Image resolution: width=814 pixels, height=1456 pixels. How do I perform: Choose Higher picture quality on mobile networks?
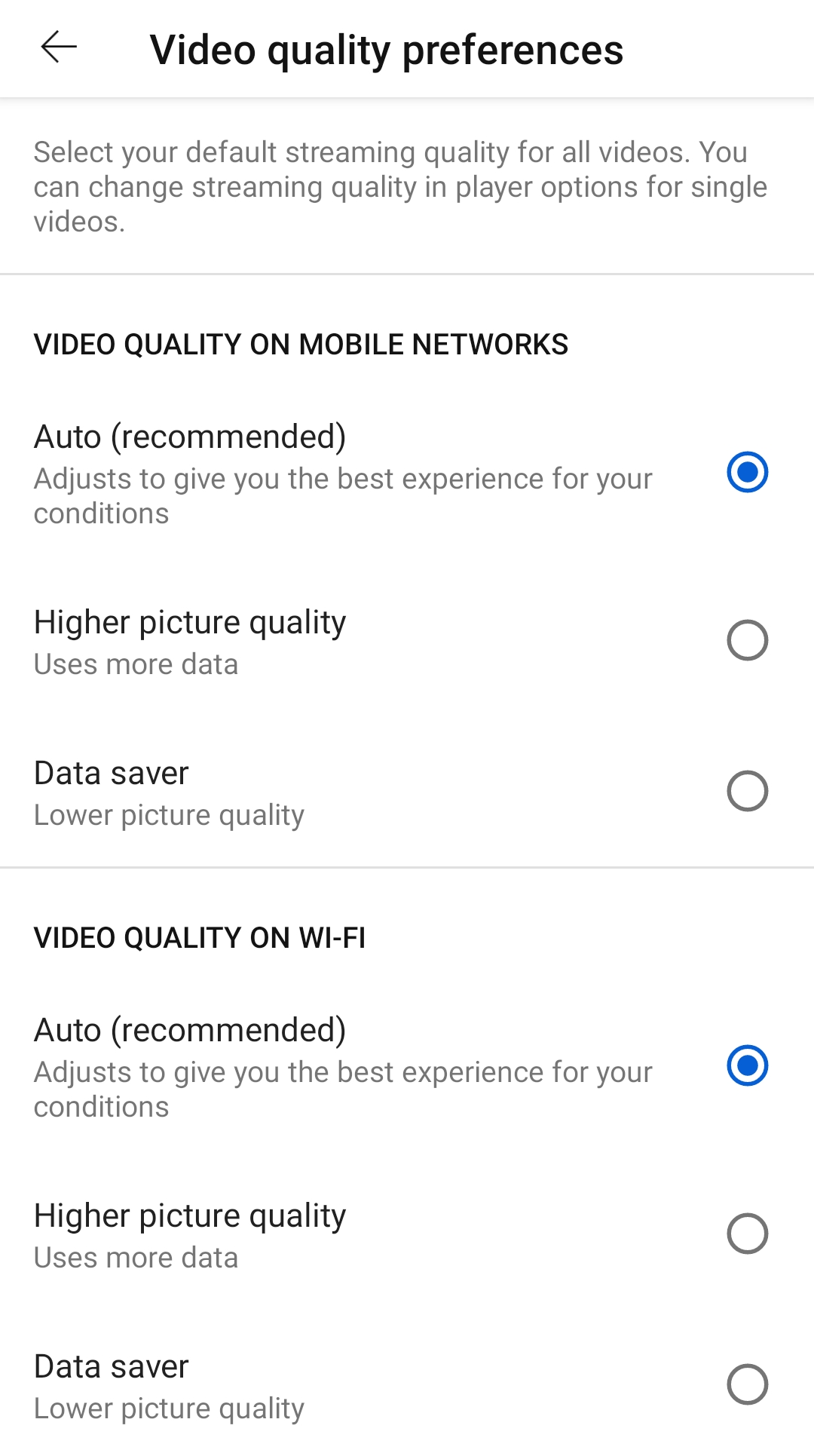coord(747,640)
